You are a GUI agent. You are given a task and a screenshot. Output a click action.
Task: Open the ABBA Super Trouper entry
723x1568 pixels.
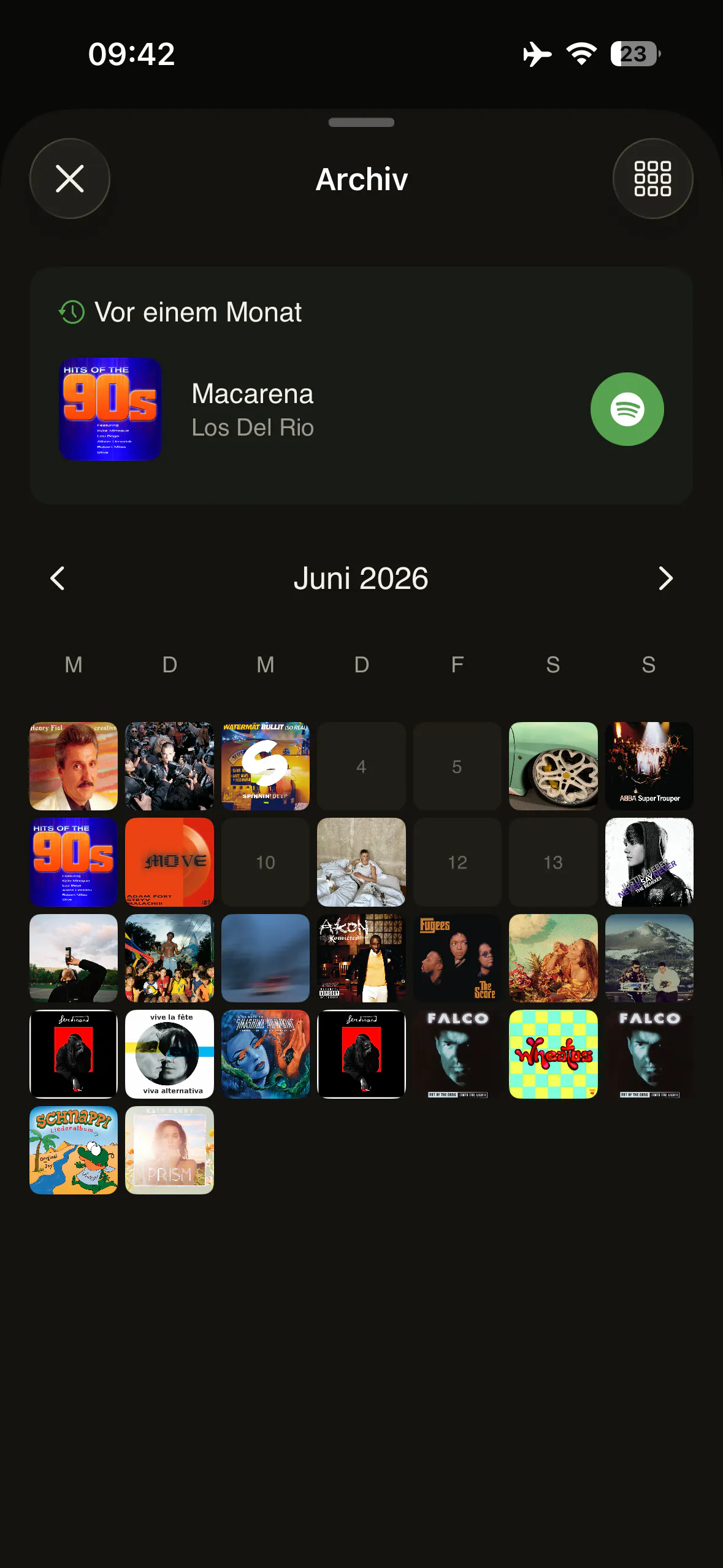(649, 766)
